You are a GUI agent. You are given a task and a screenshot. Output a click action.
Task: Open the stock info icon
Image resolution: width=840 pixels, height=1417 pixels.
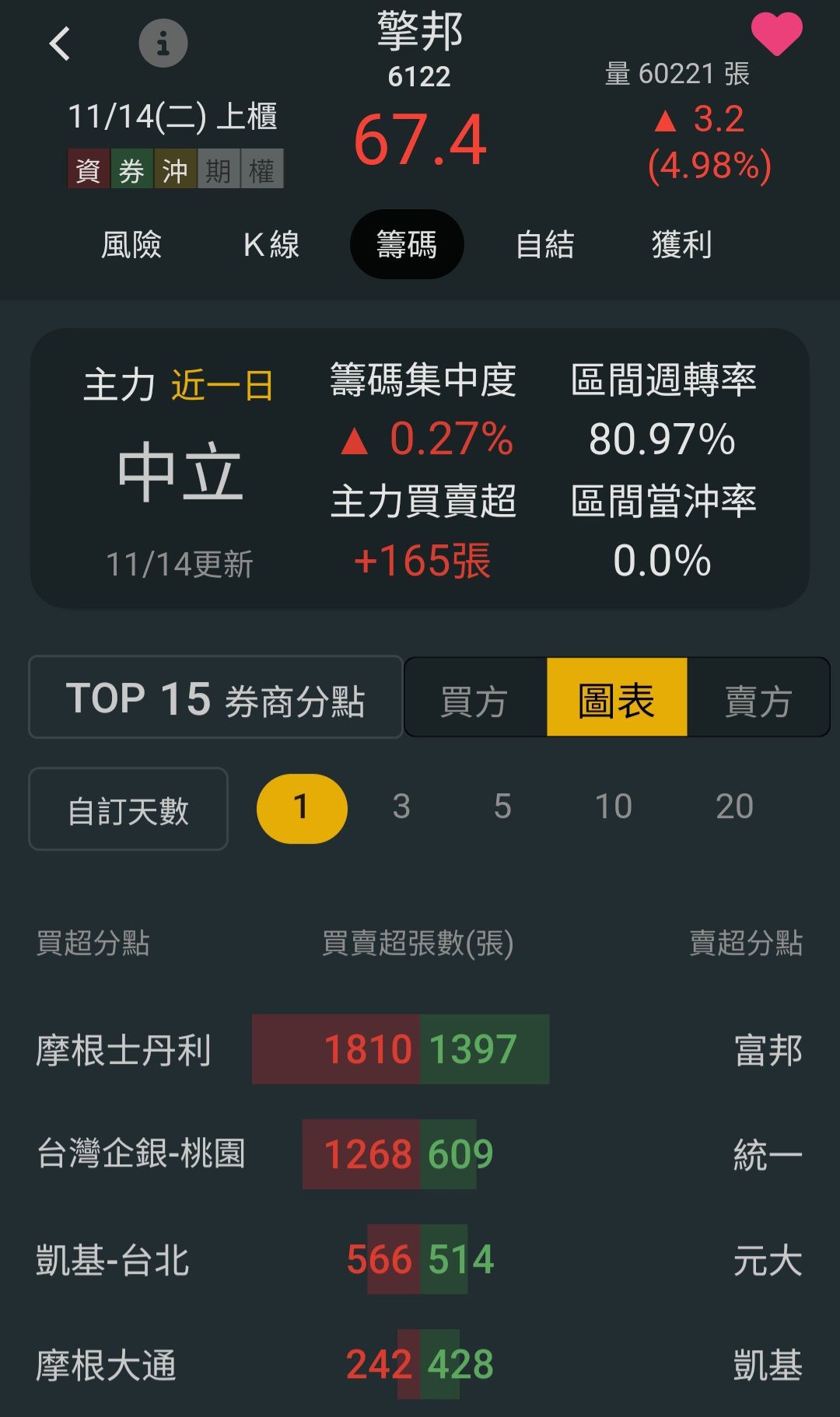click(x=163, y=44)
